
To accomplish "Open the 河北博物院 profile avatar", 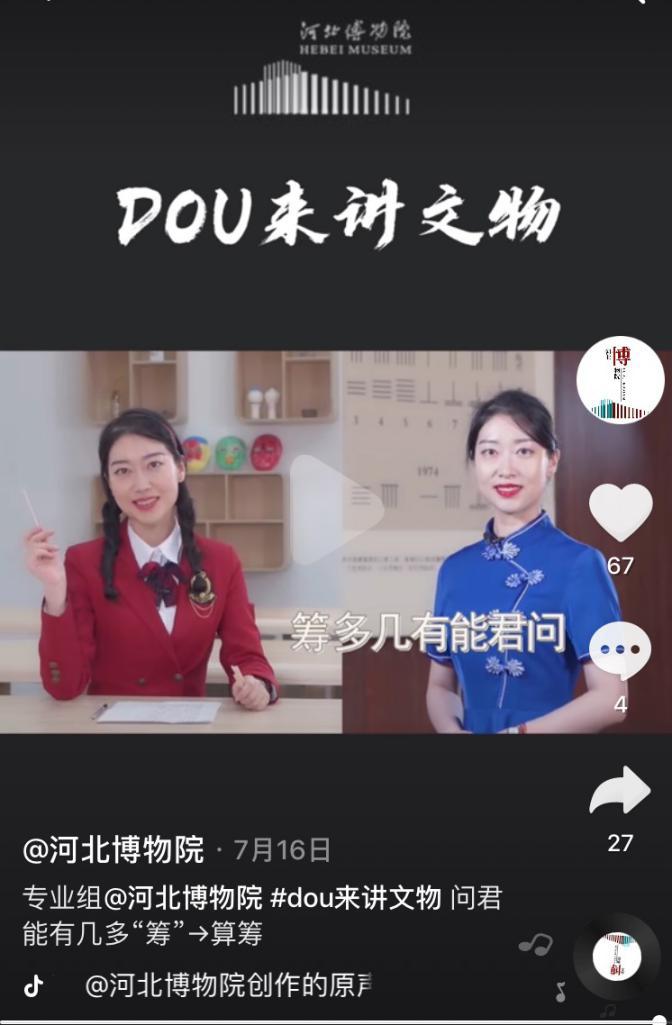I will click(620, 380).
